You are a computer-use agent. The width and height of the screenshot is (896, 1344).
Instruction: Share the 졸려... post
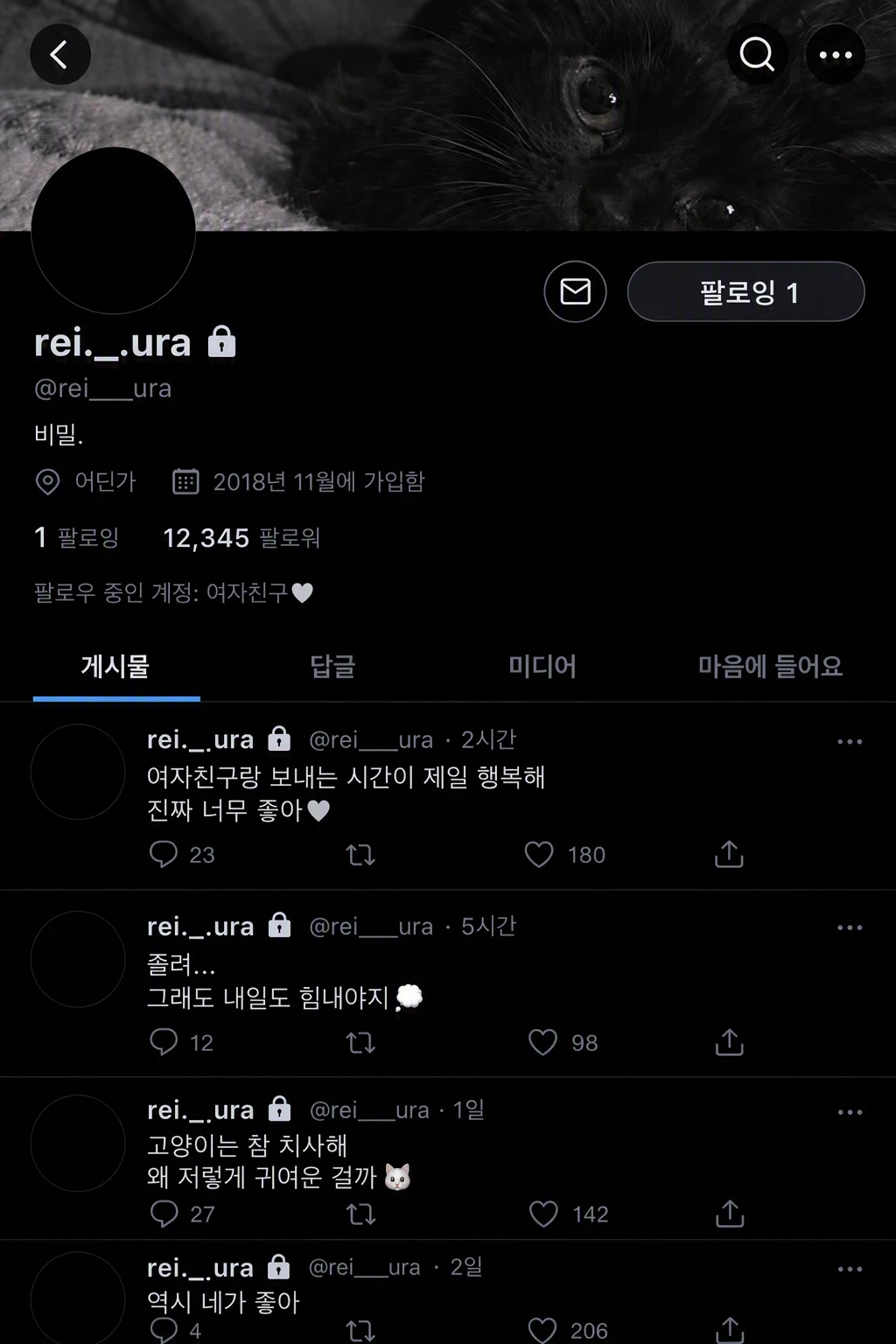coord(729,1042)
